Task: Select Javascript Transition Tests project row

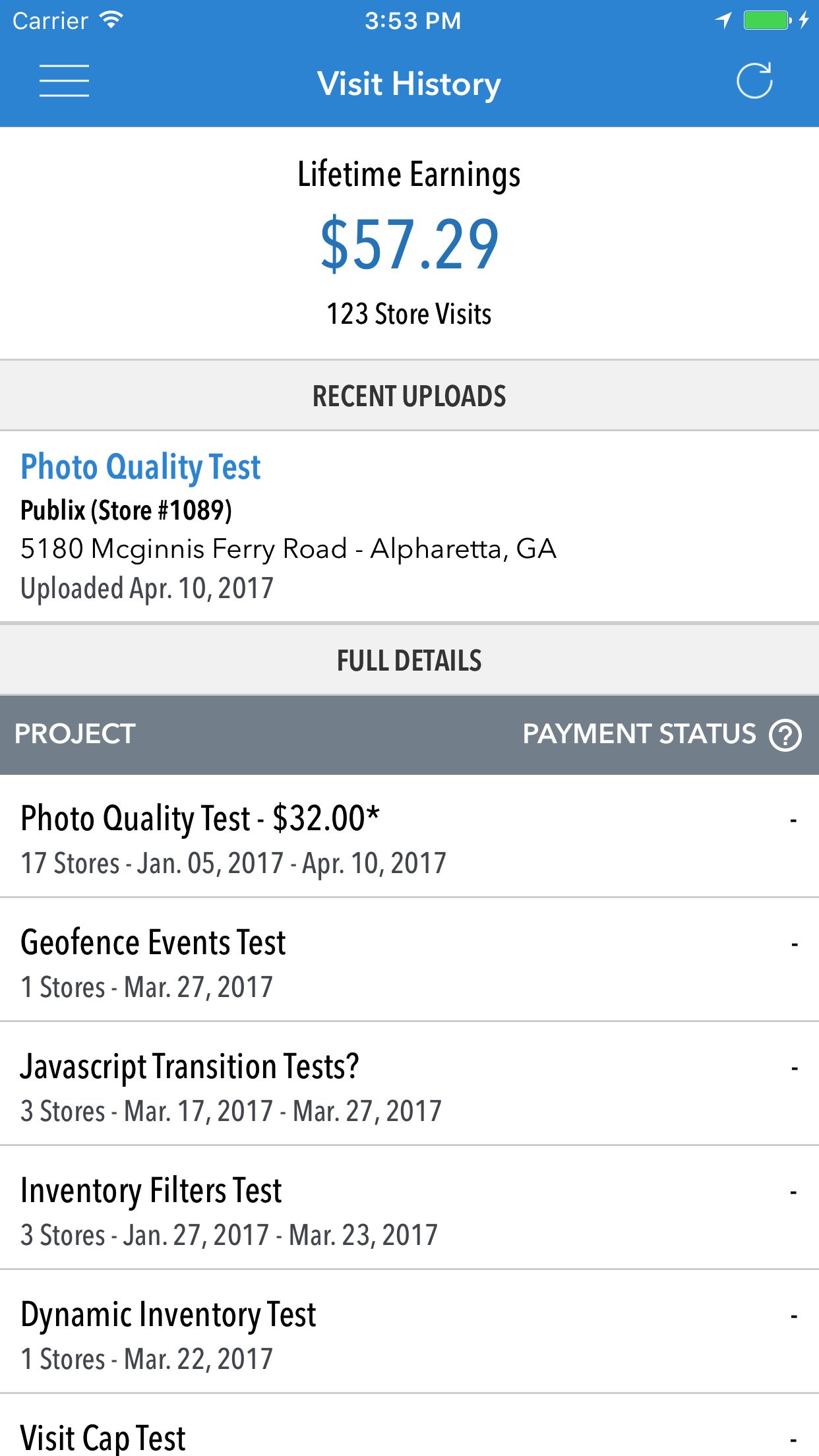Action: pos(409,1084)
